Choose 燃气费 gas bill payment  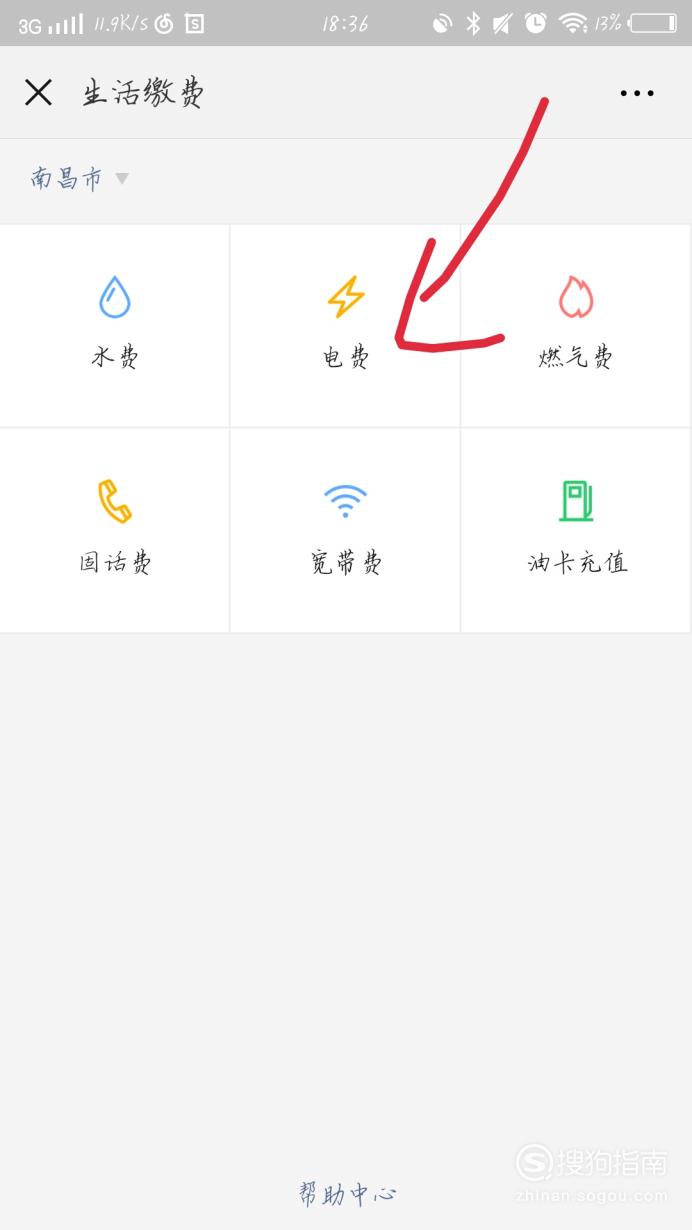[x=576, y=326]
